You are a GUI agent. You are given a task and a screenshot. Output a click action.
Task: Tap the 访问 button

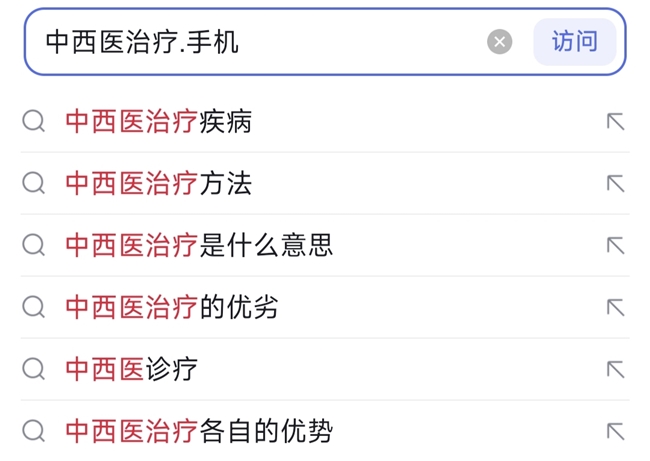click(x=575, y=42)
